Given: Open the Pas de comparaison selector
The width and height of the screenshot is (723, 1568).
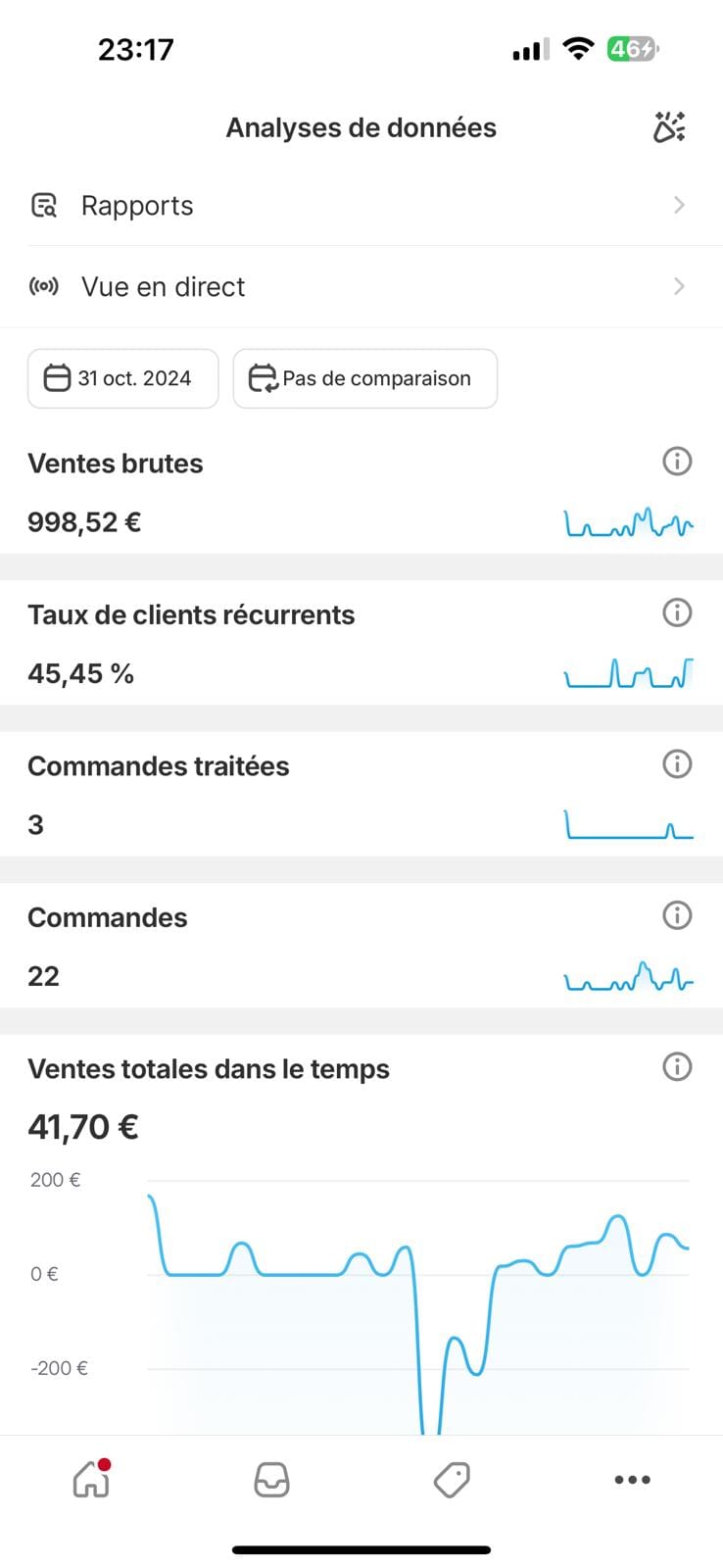Looking at the screenshot, I should pos(364,378).
